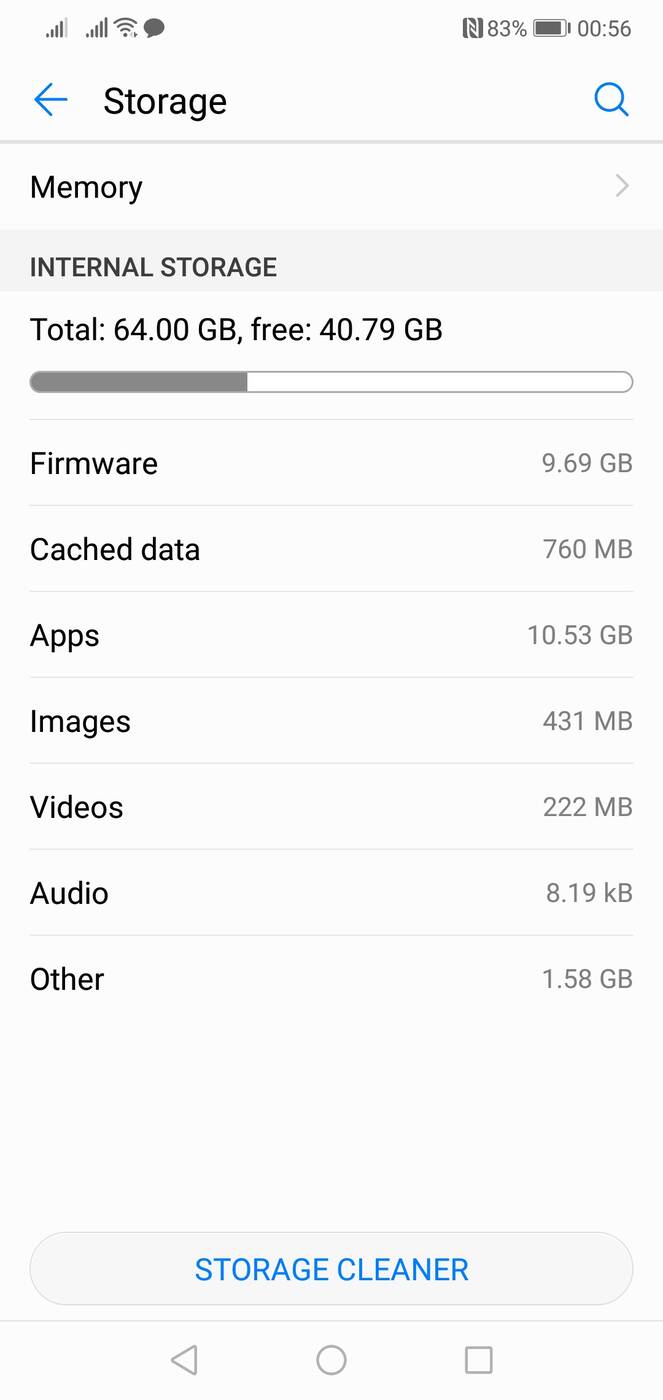Open the Memory settings row
Screen dimensions: 663x1400
coord(331,187)
